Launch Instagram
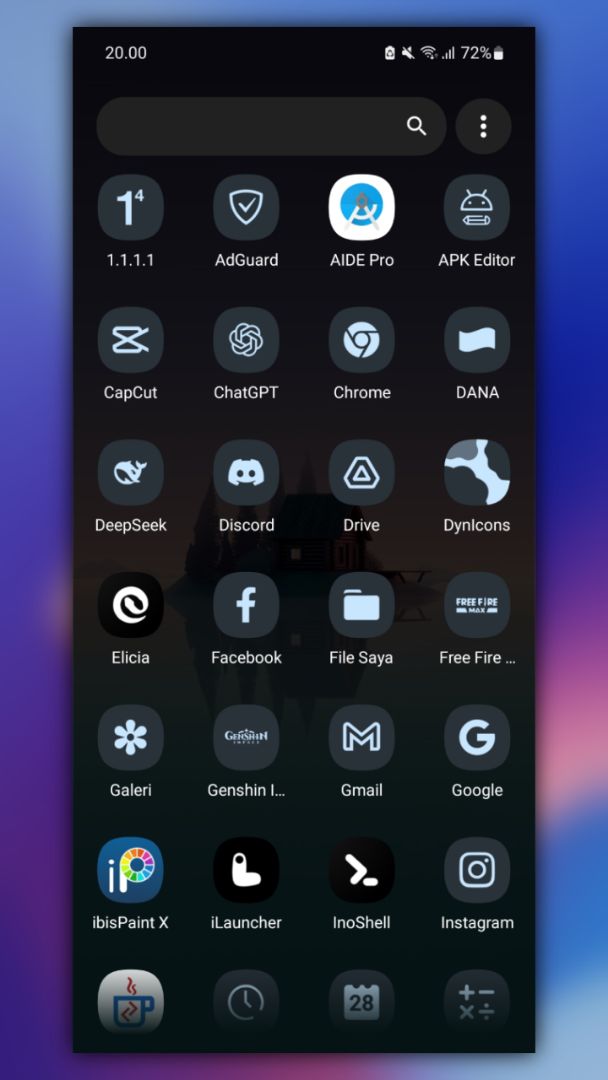Viewport: 608px width, 1080px height. pyautogui.click(x=477, y=871)
